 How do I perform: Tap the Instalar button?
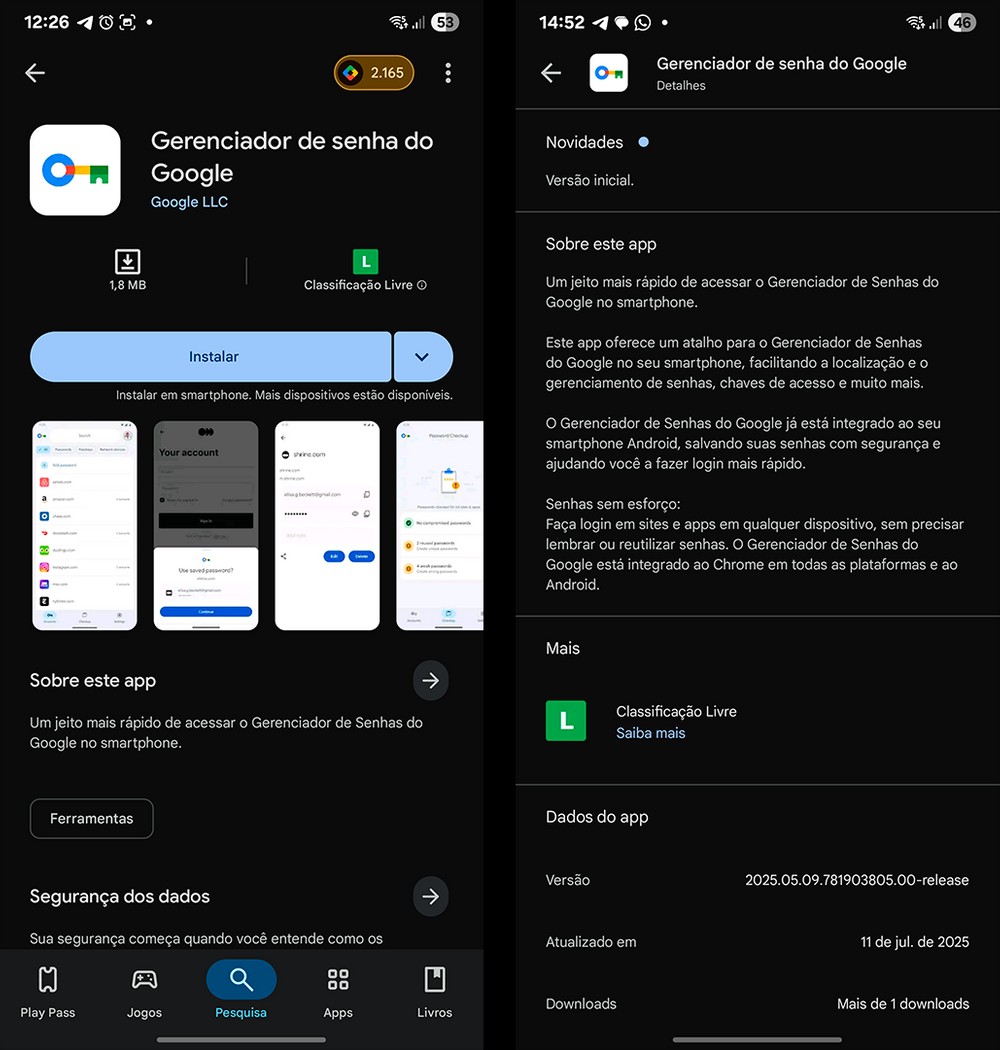212,357
